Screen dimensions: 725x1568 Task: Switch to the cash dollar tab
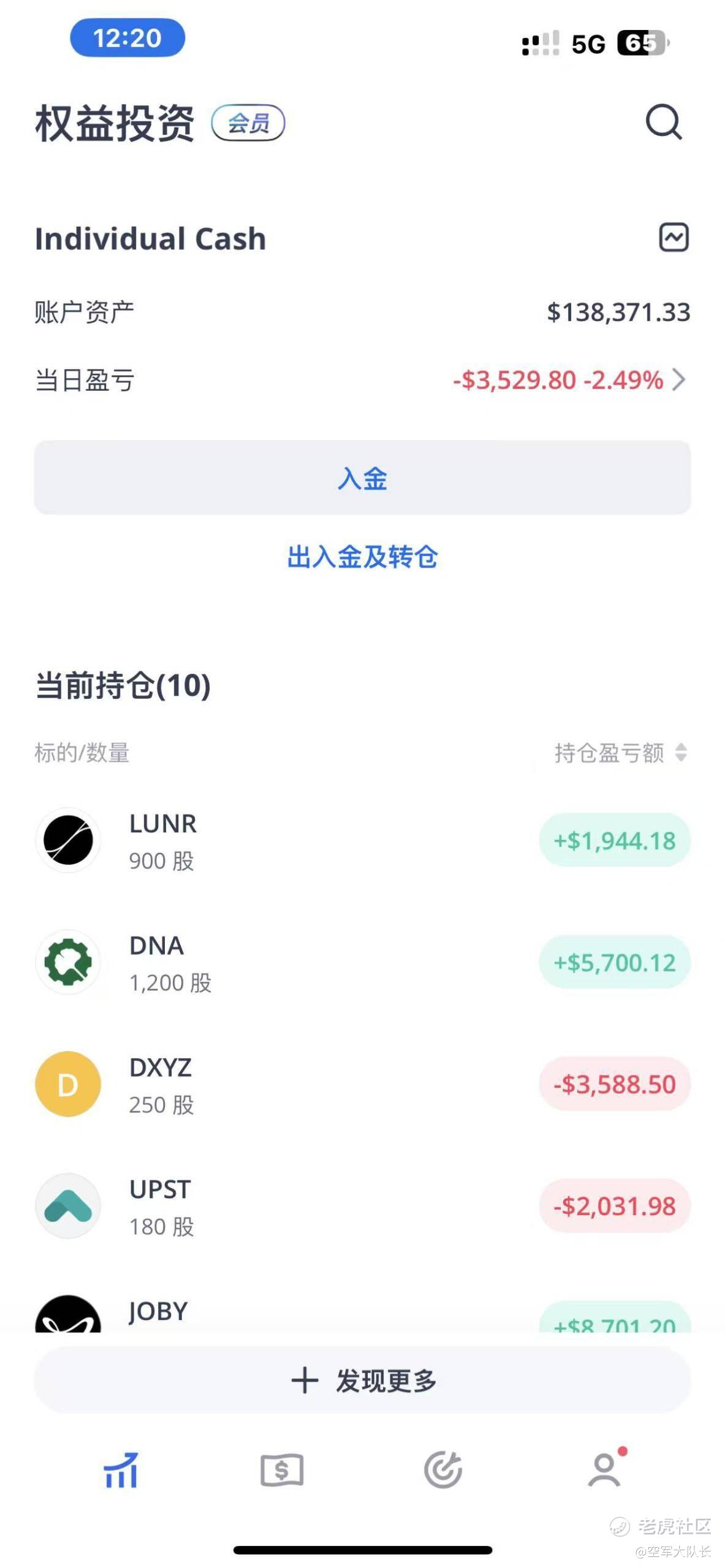click(x=282, y=1470)
